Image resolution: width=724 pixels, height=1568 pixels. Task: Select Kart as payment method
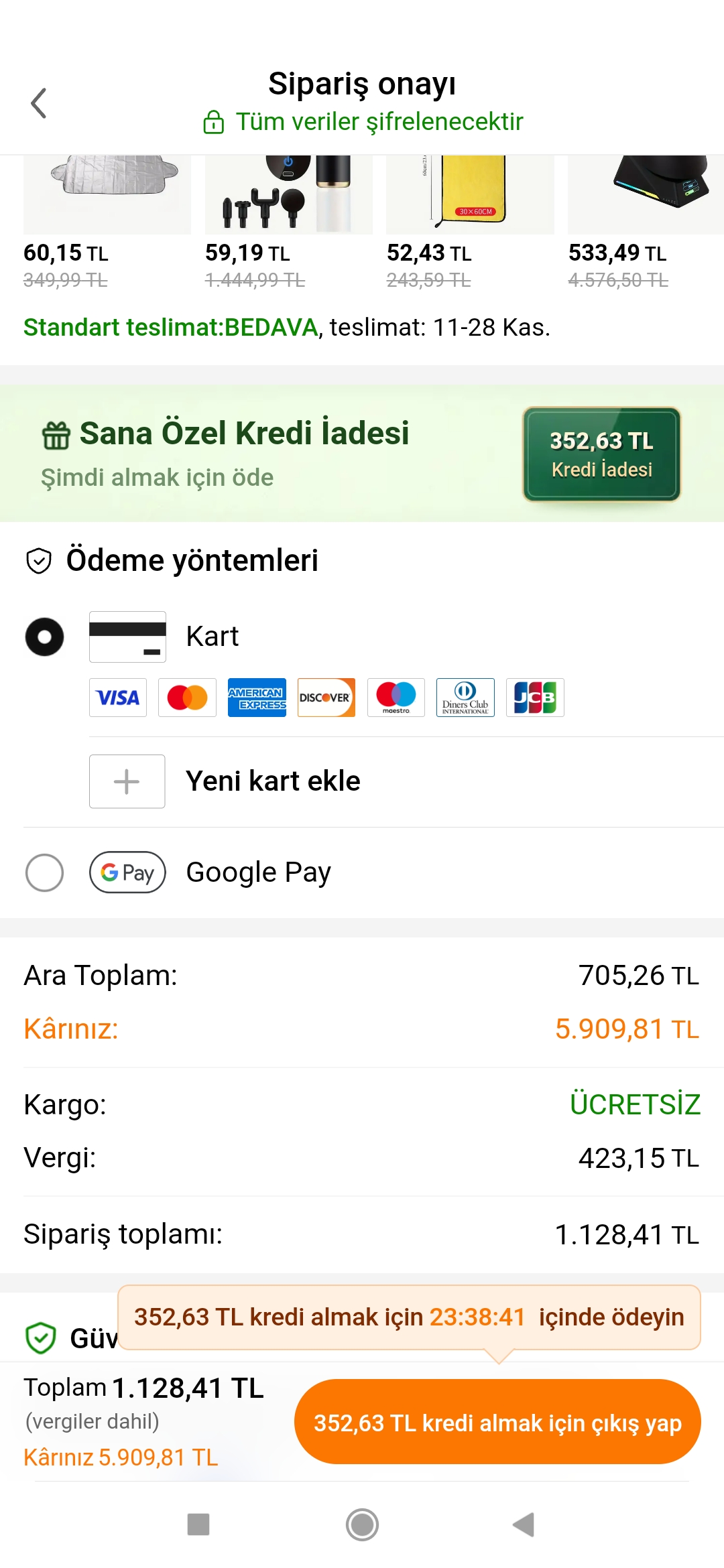44,637
